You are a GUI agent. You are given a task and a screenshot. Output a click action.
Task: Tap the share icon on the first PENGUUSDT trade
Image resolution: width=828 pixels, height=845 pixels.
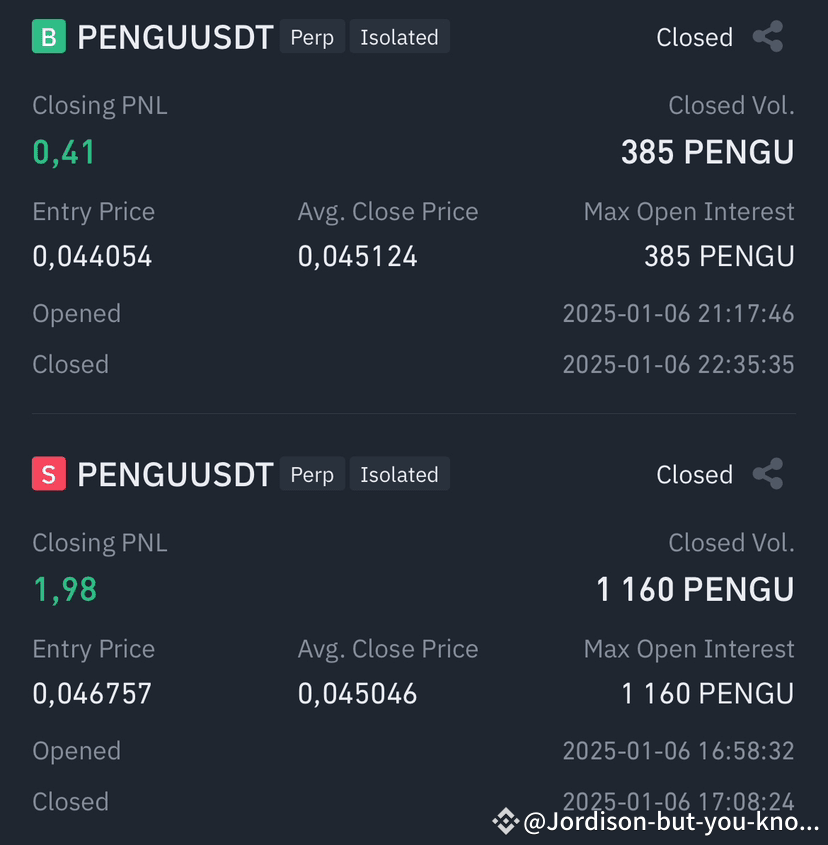click(767, 36)
